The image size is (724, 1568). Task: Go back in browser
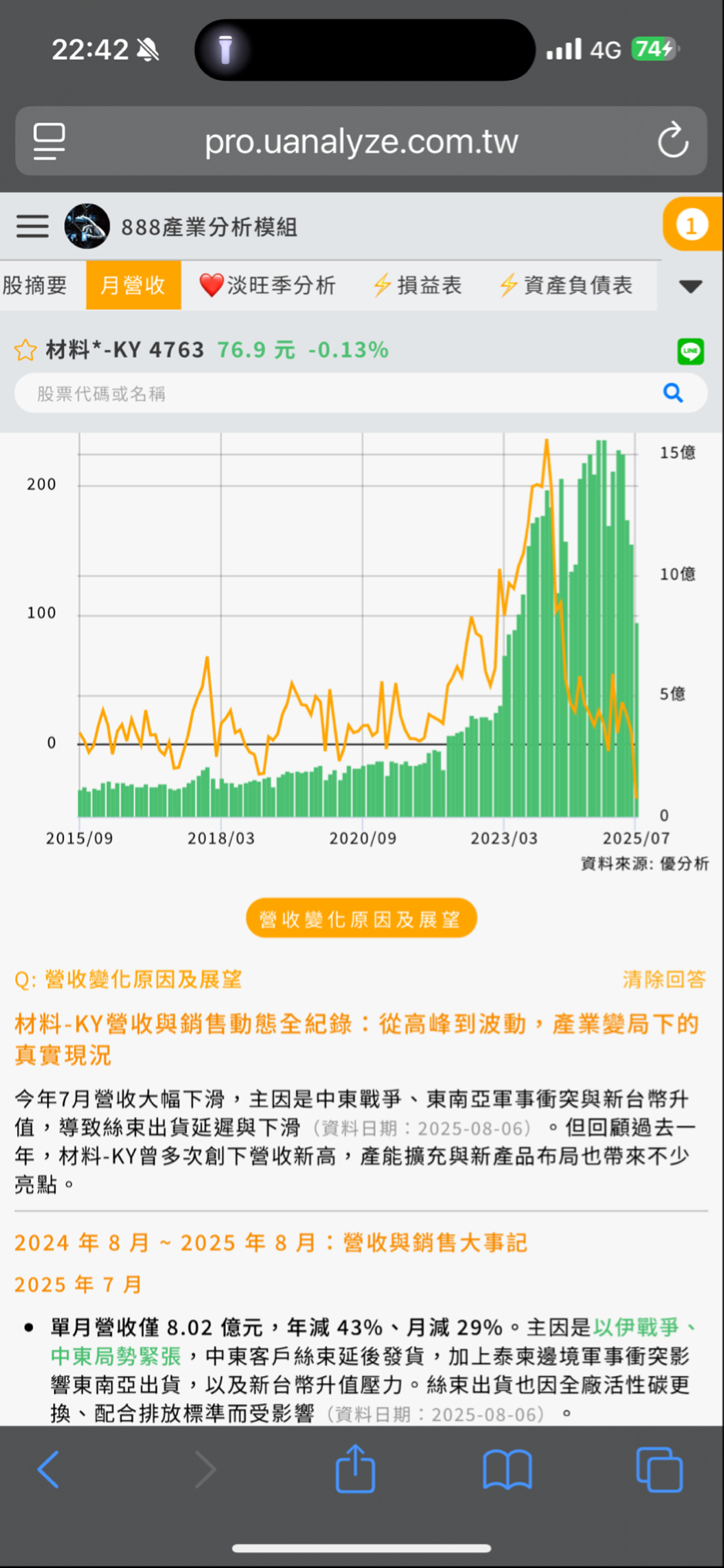49,1469
